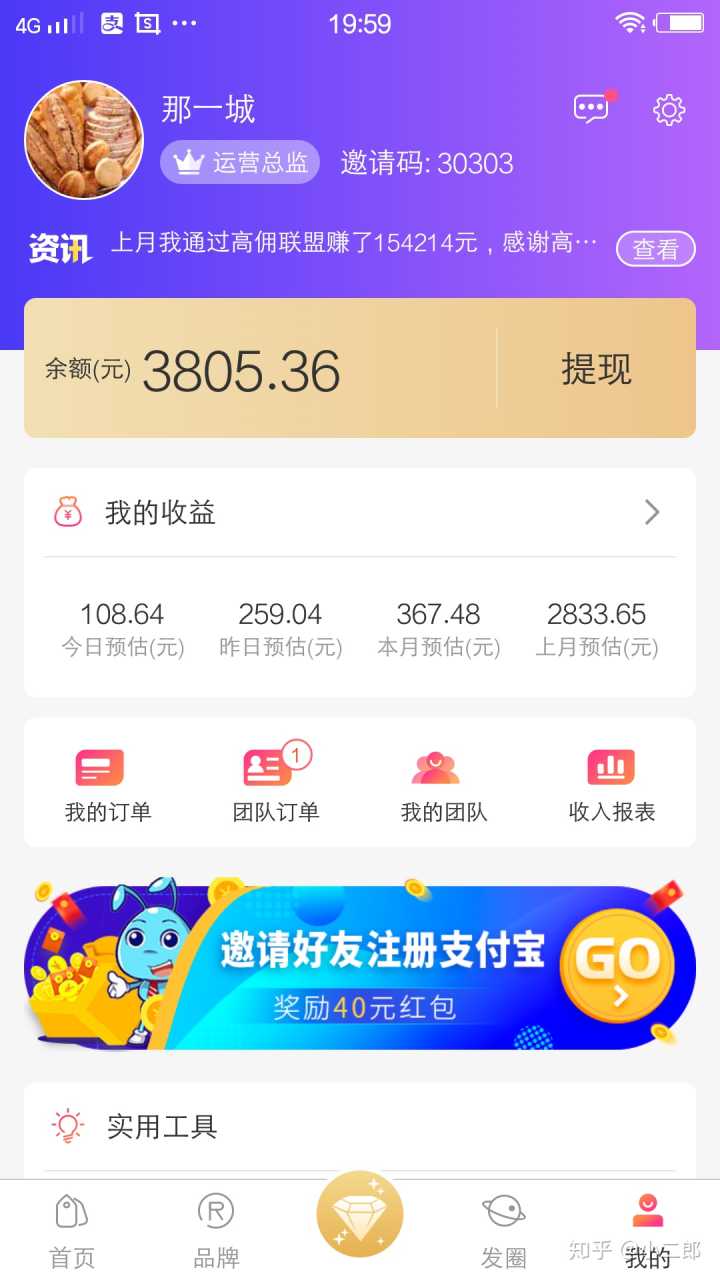
Task: Open the Alipay invite-friends banner
Action: tap(360, 967)
